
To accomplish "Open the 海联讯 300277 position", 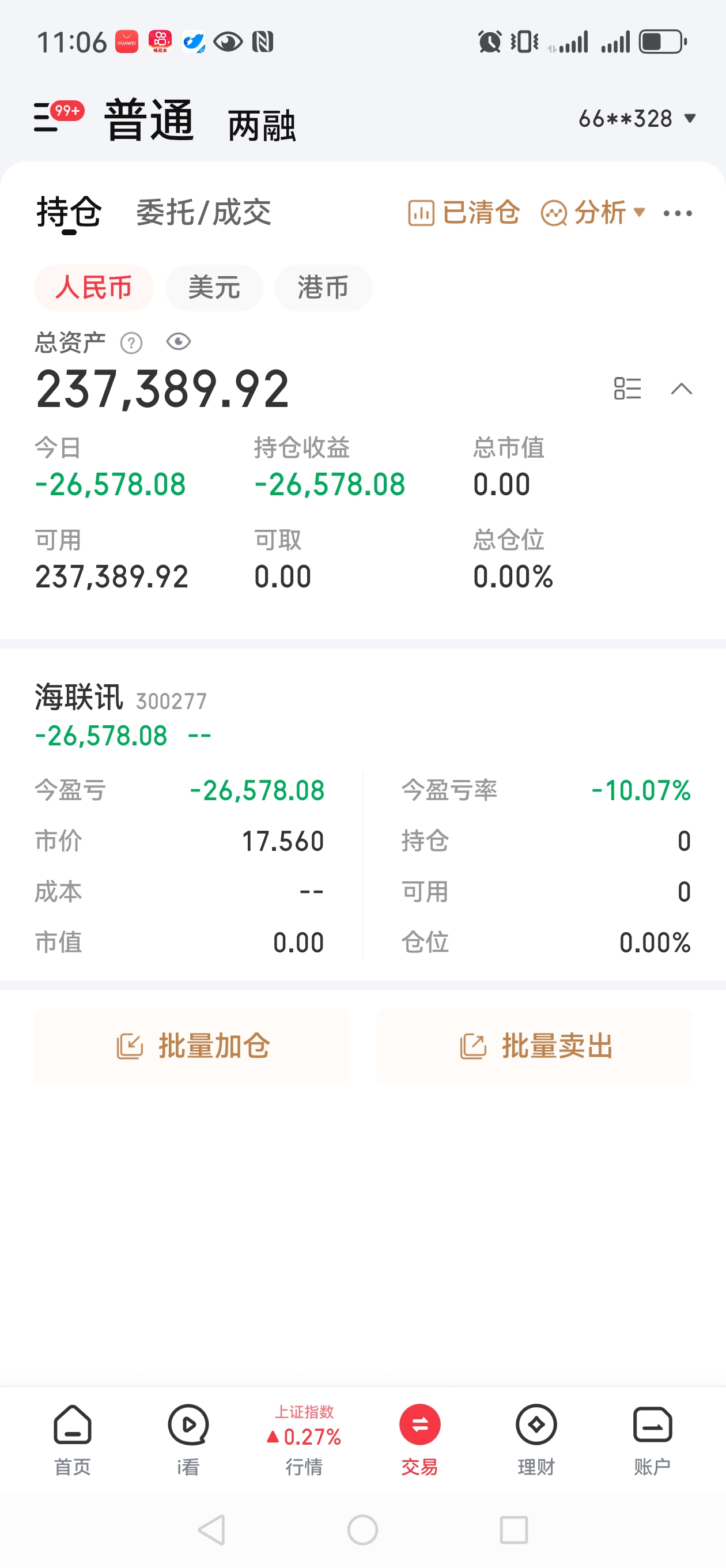I will (122, 698).
